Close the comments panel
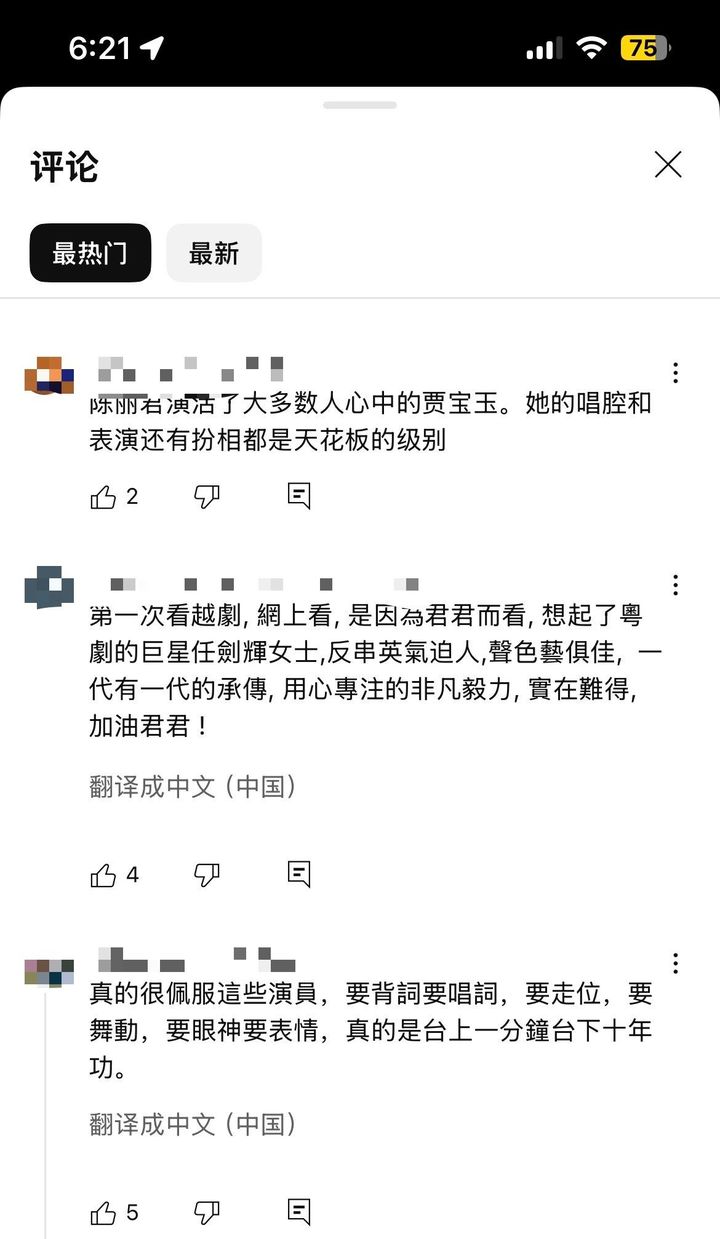Viewport: 720px width, 1239px height. point(668,165)
